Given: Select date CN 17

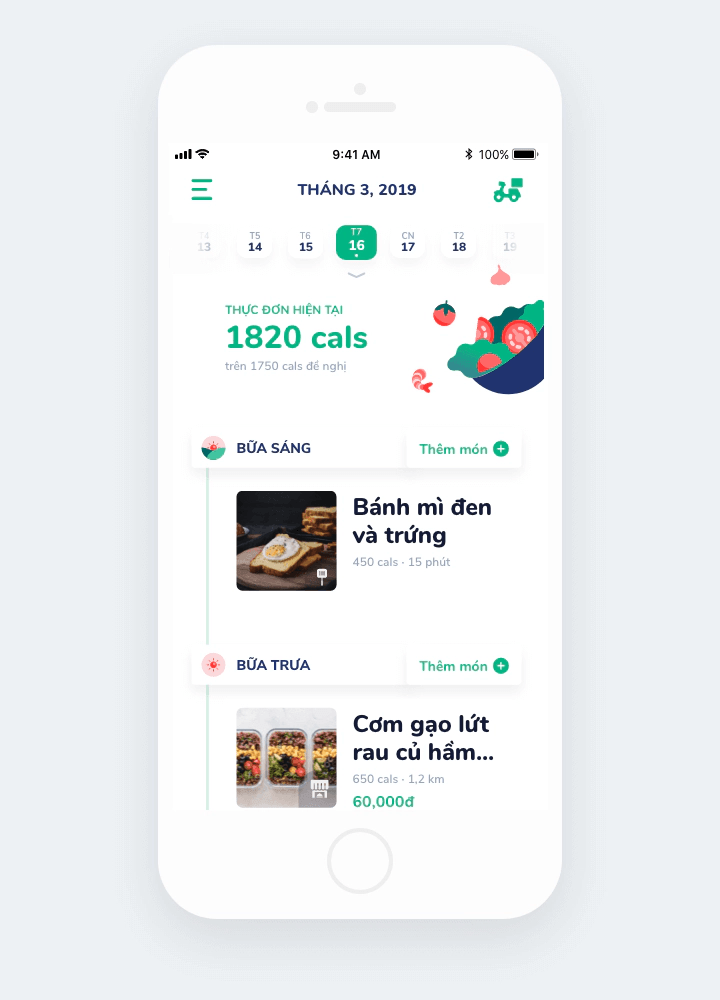Looking at the screenshot, I should (x=408, y=243).
